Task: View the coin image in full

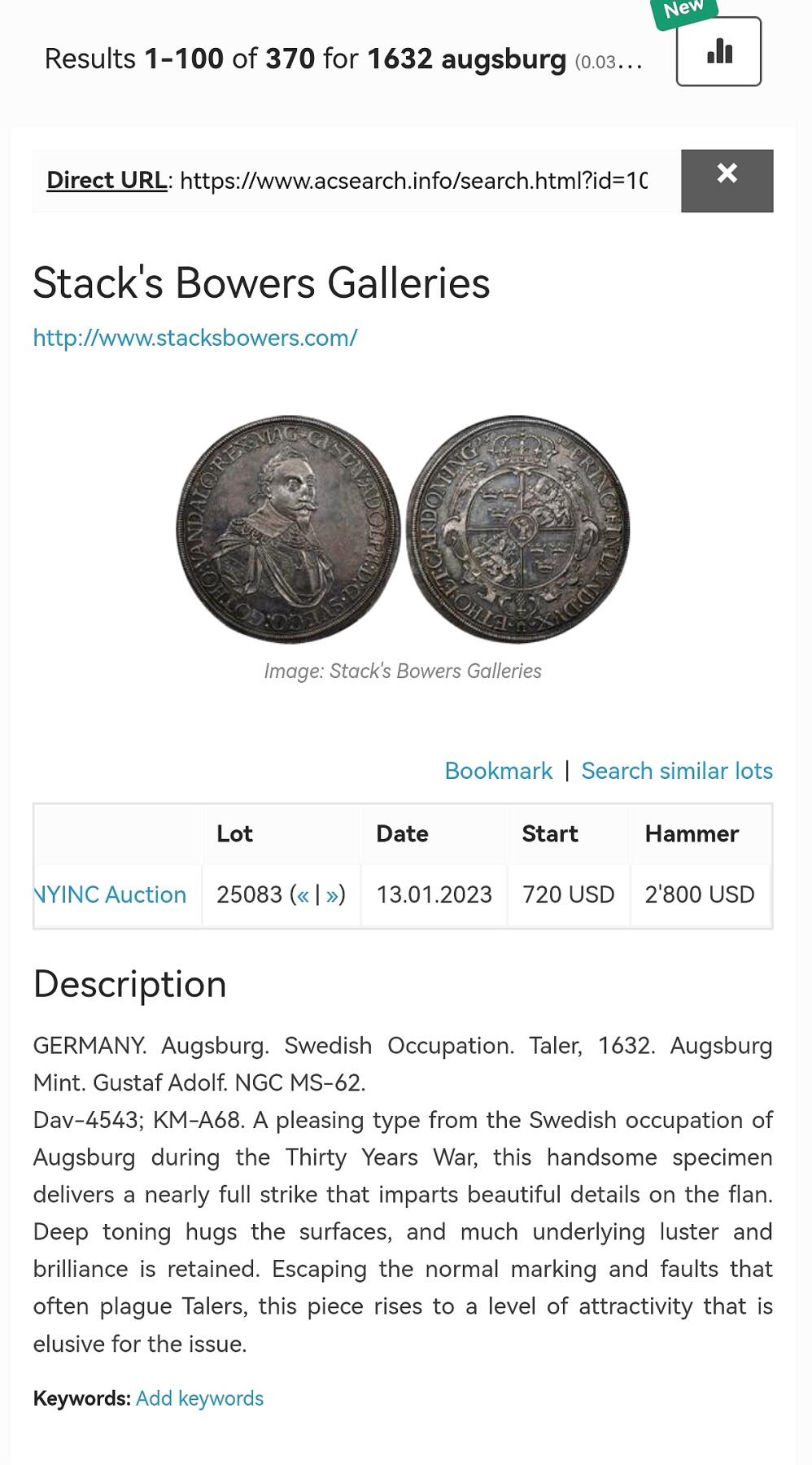Action: click(403, 529)
